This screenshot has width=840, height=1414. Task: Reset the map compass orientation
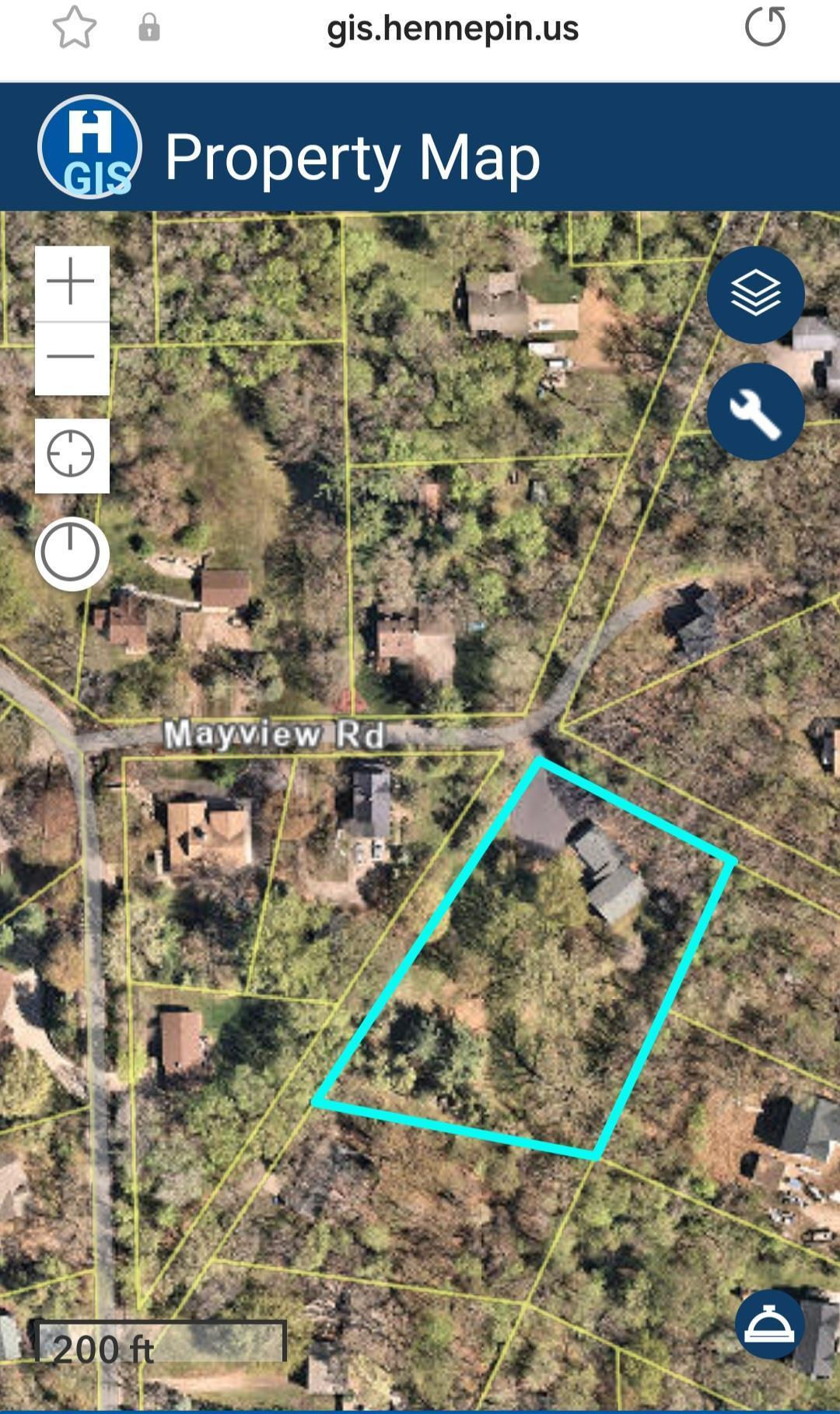point(72,553)
